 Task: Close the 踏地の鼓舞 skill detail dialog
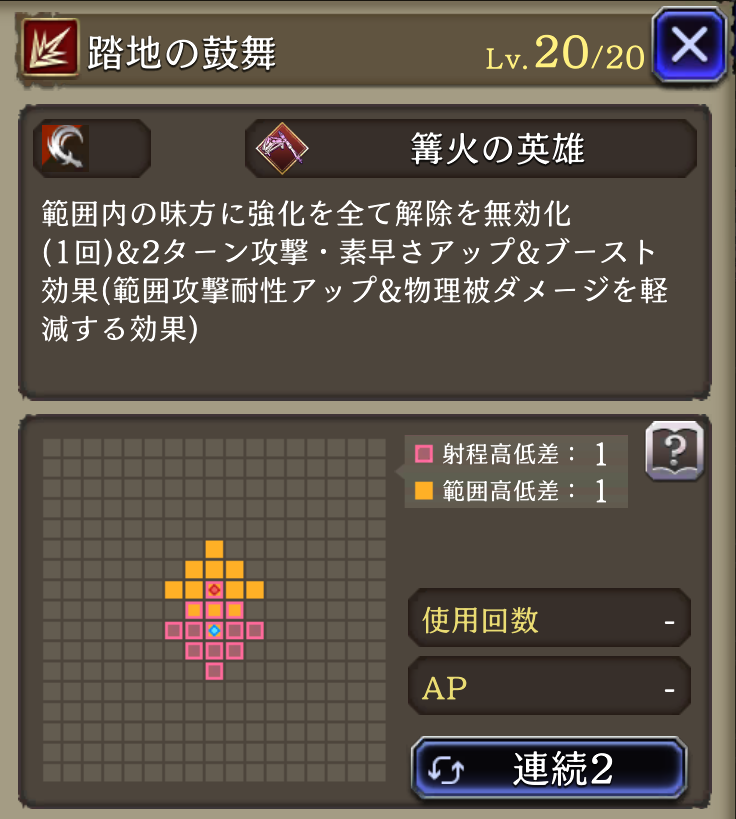tap(688, 46)
